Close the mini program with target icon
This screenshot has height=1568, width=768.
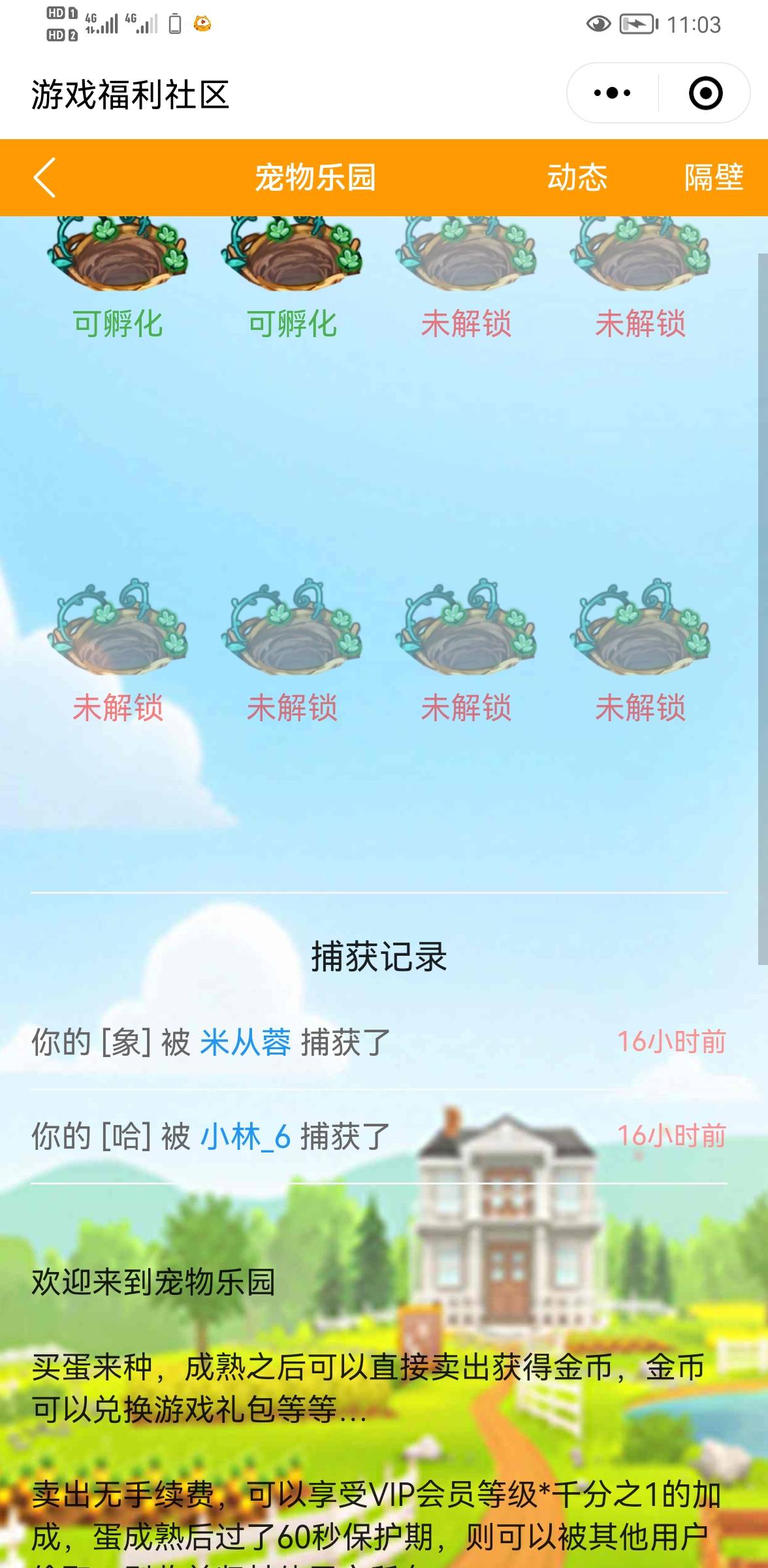click(x=705, y=93)
